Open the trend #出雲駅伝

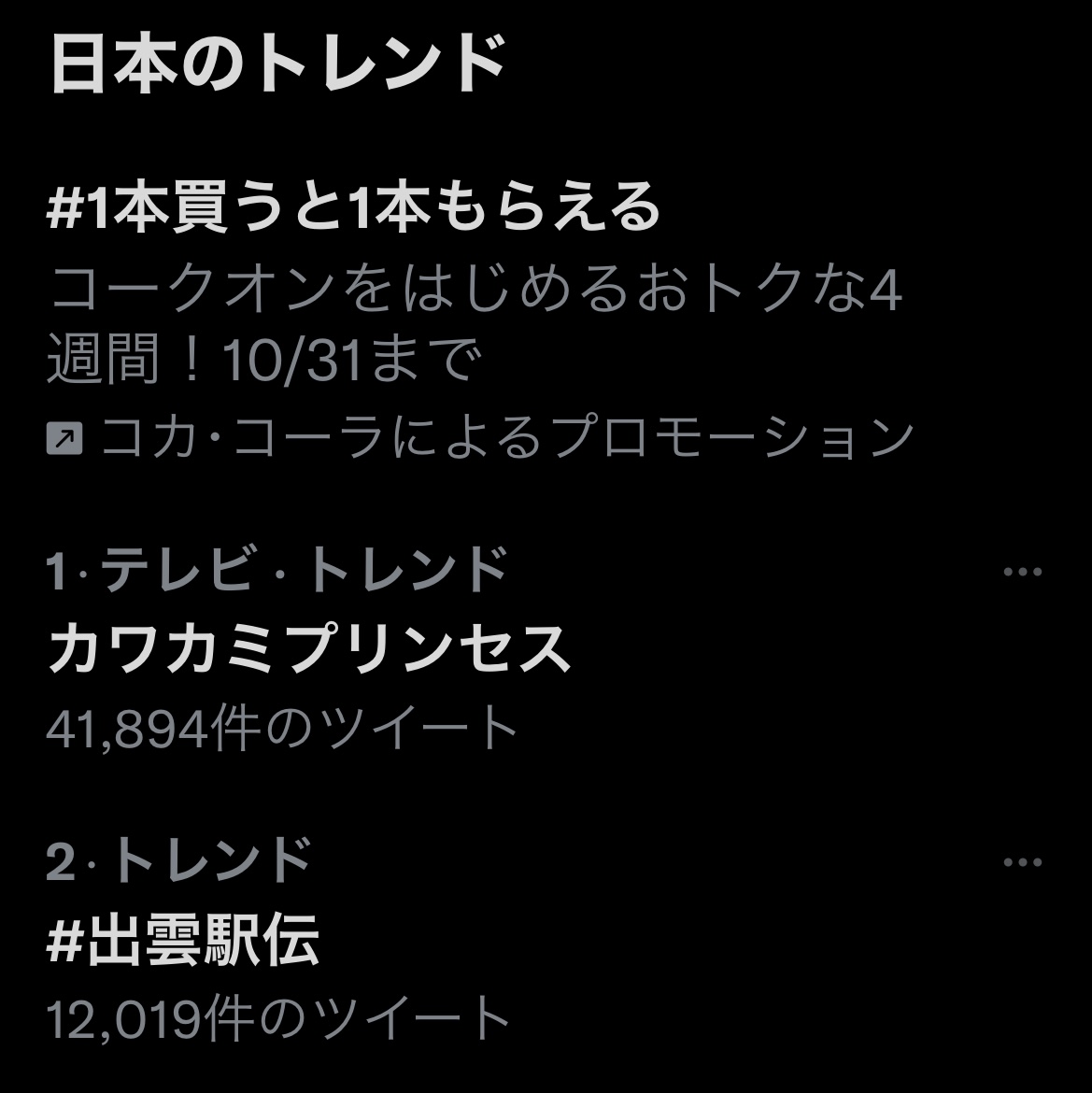point(183,941)
